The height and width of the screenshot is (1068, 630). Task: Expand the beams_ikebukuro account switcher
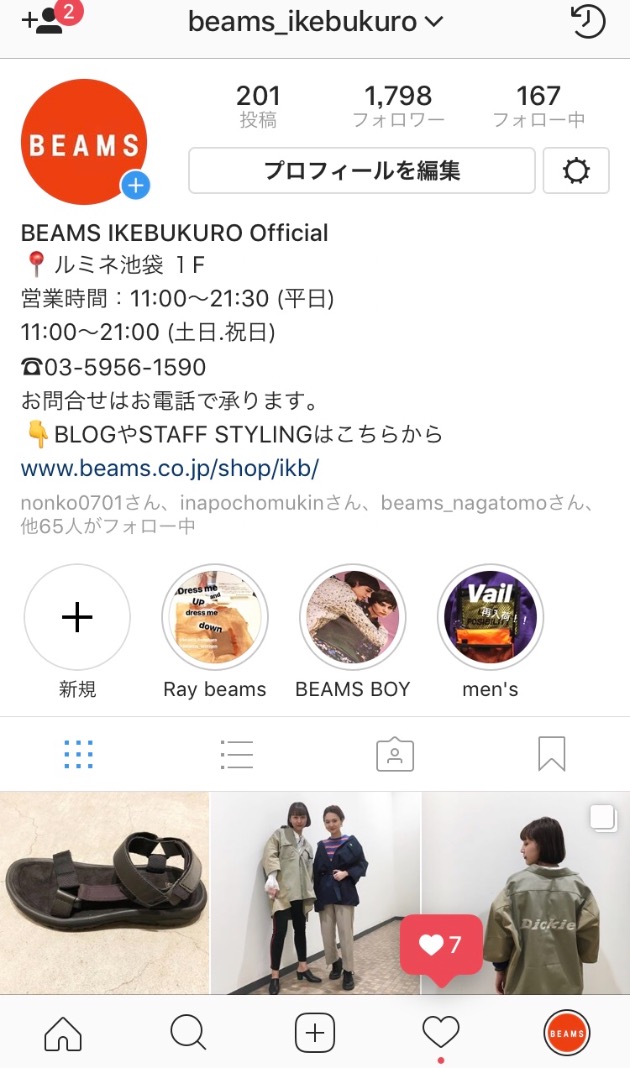[316, 21]
